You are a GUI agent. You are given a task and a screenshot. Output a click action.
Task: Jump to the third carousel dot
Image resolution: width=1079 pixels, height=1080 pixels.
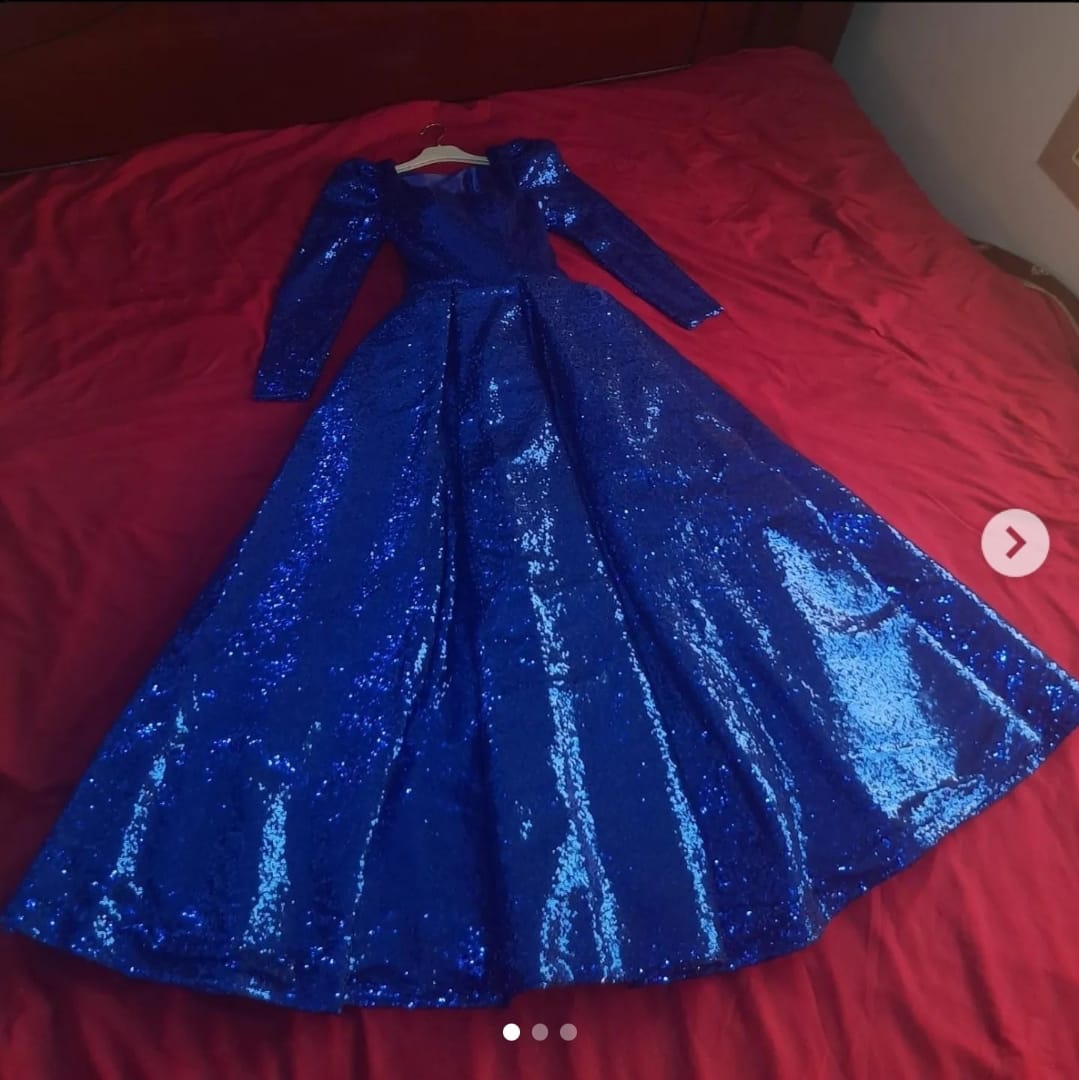[568, 1032]
